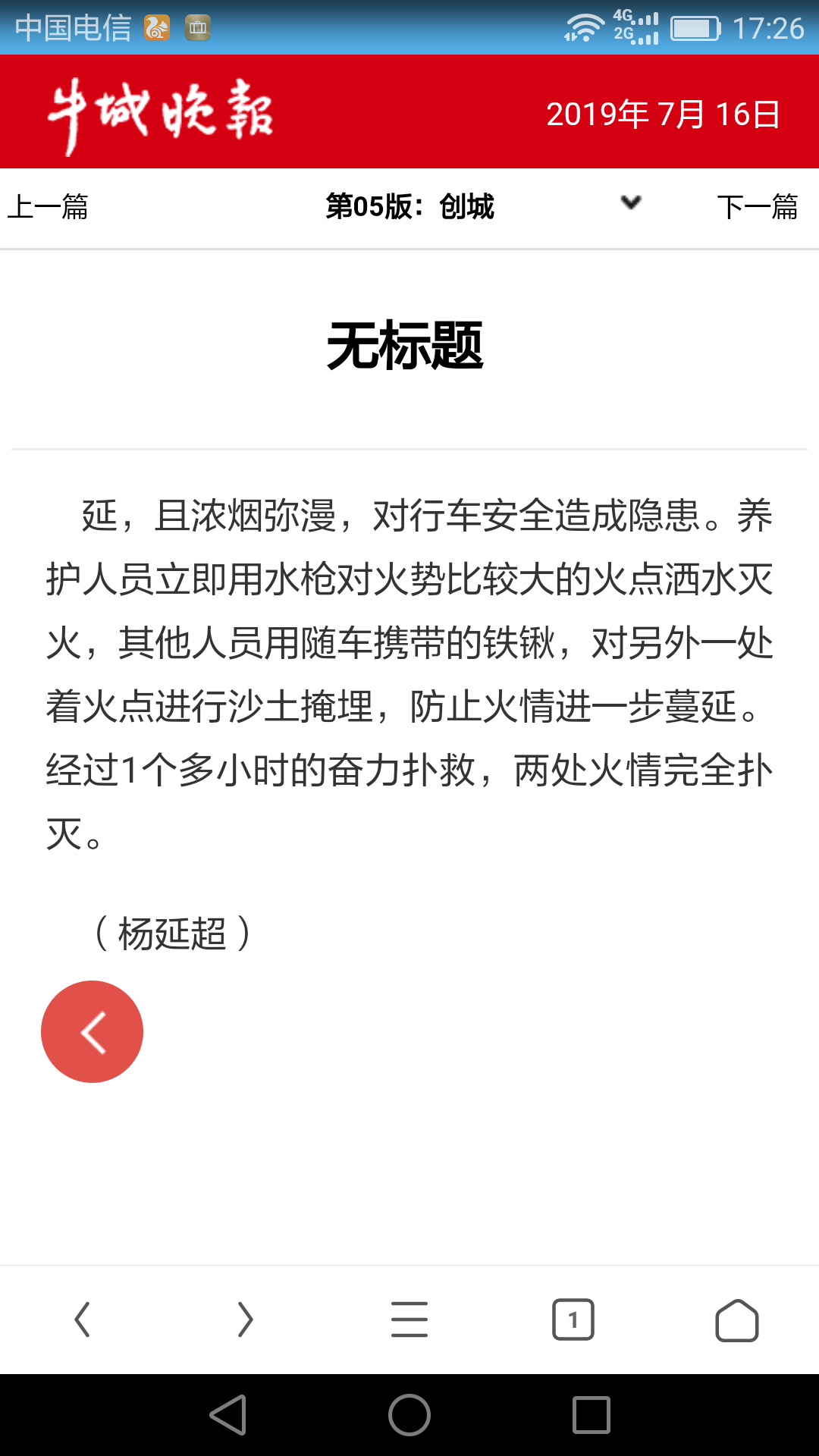Screen dimensions: 819x1456
Task: Go to the previous article 上一篇
Action: [48, 206]
